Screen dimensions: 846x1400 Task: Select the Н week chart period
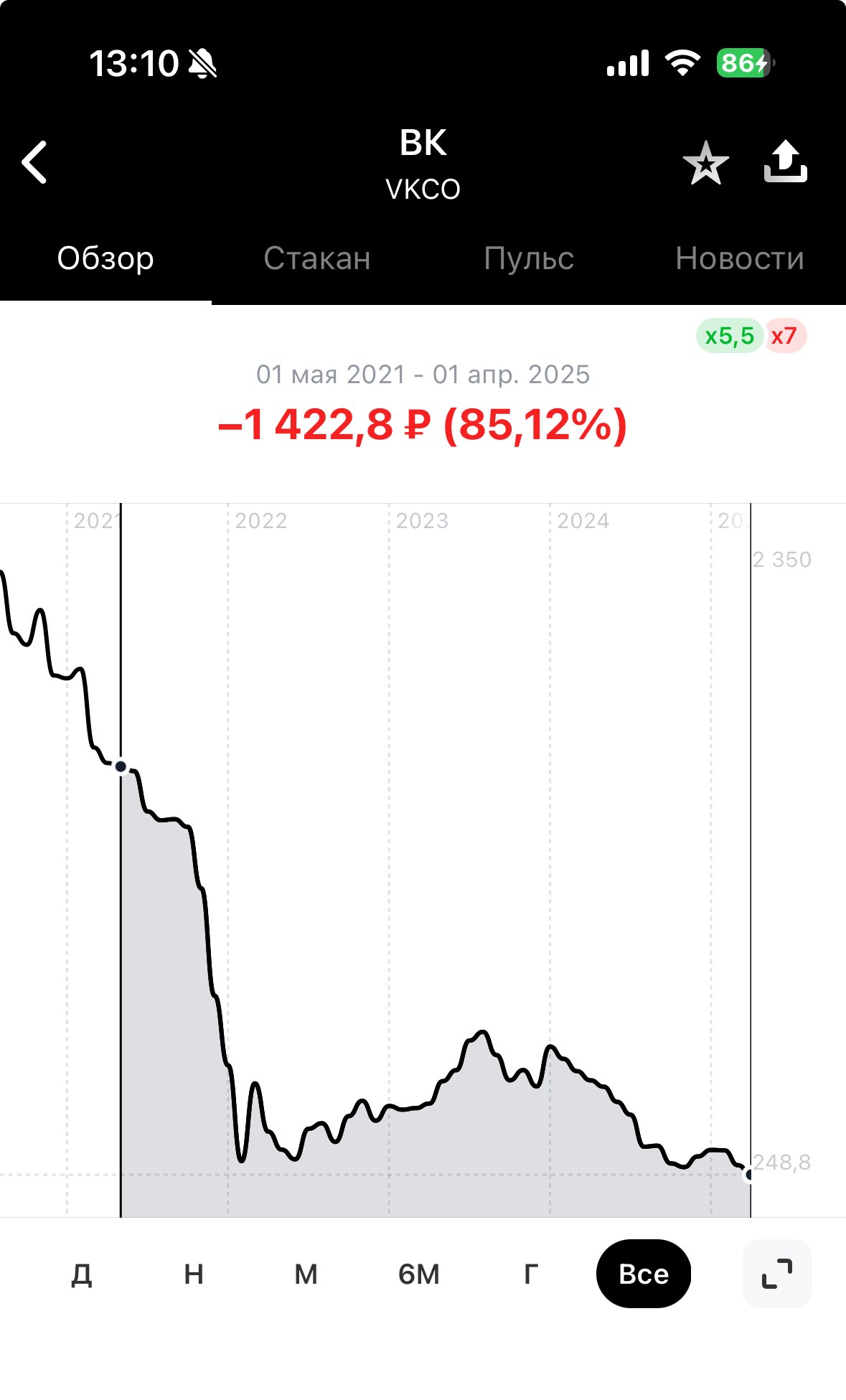[x=194, y=1274]
